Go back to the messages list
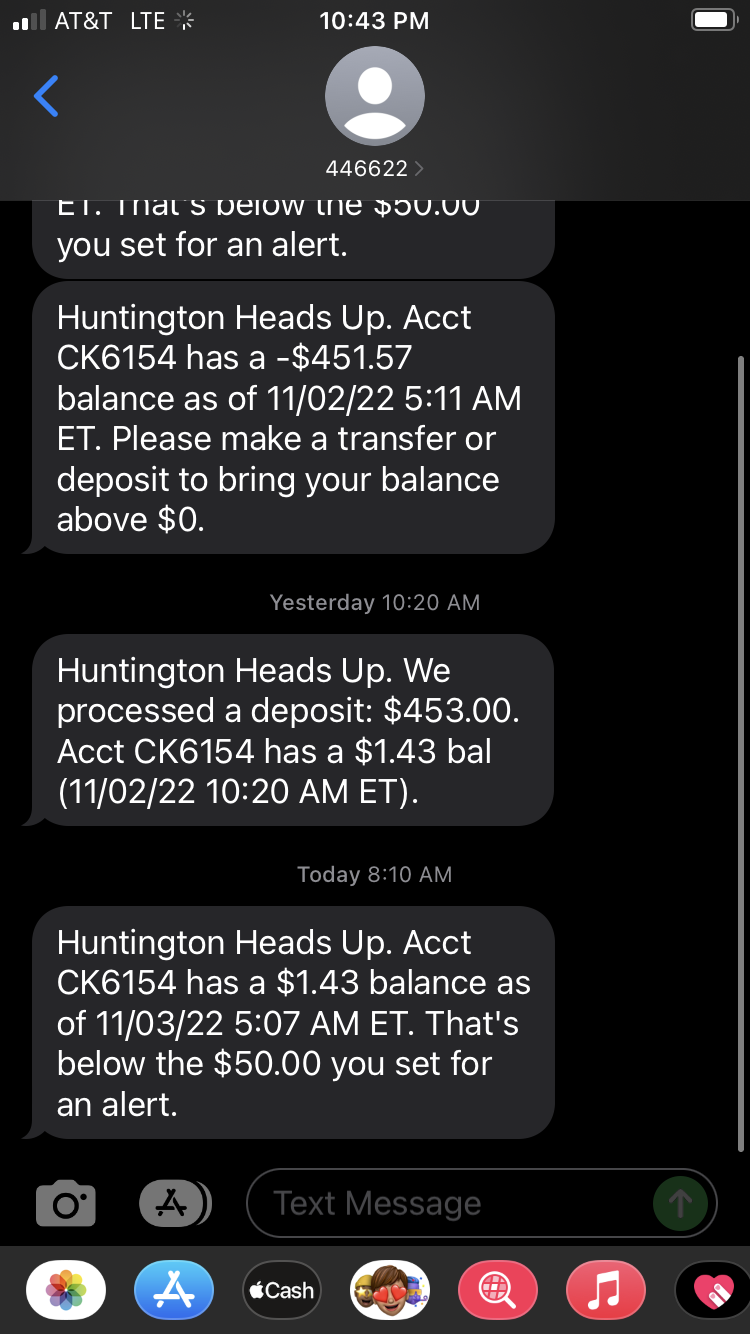Image resolution: width=750 pixels, height=1334 pixels. (x=46, y=96)
